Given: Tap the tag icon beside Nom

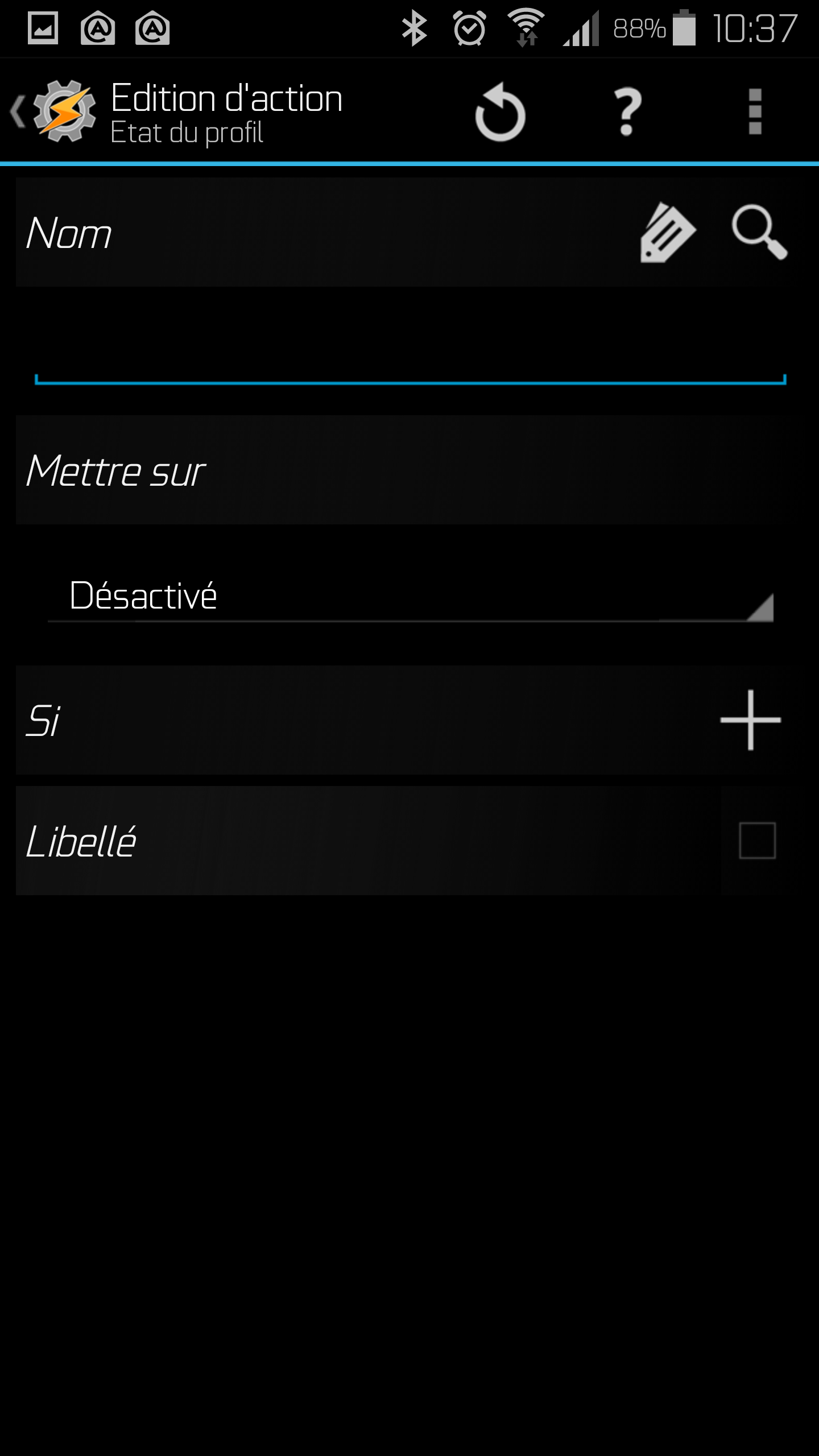Looking at the screenshot, I should pyautogui.click(x=667, y=233).
